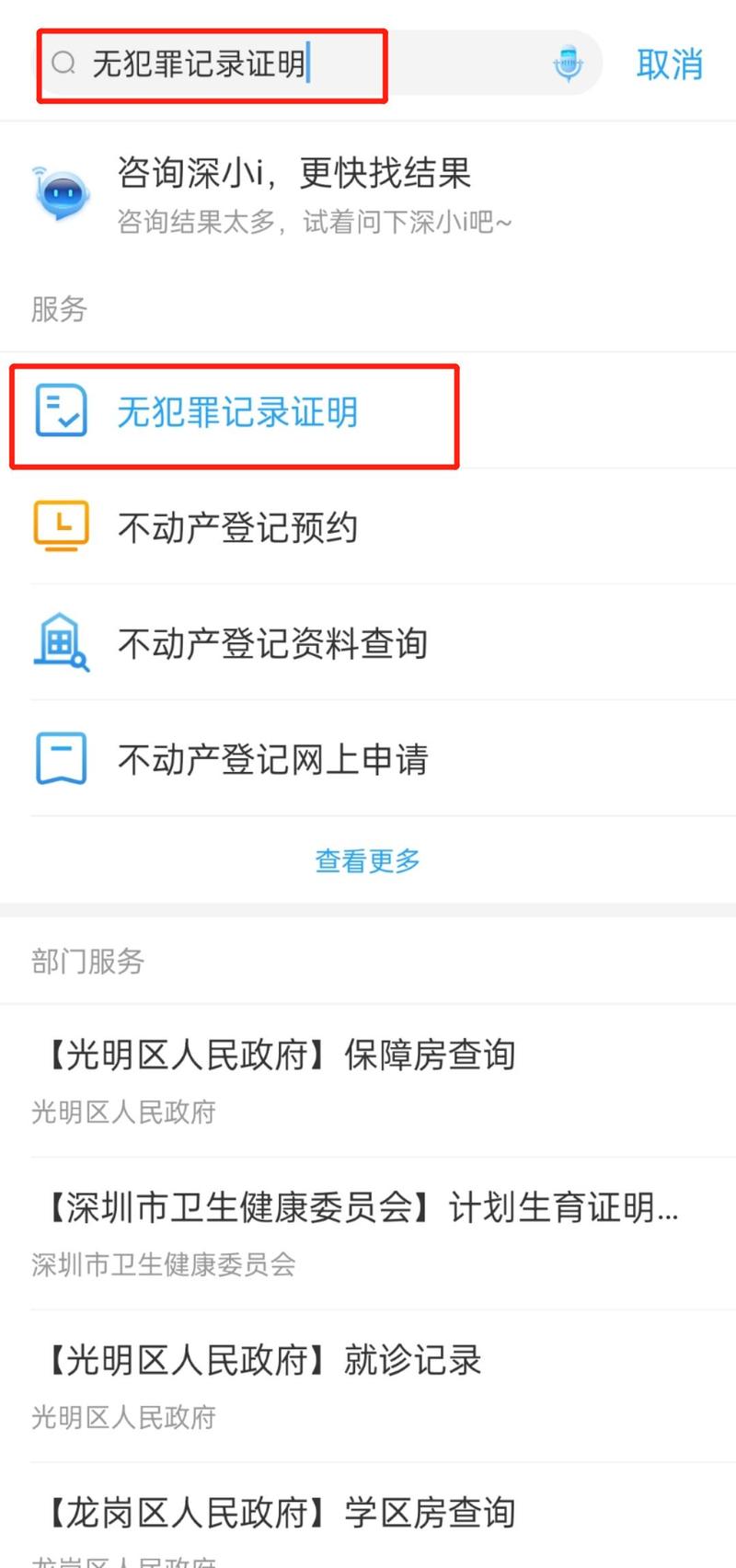
Task: Open 不动产登记网上申请 service
Action: [272, 759]
